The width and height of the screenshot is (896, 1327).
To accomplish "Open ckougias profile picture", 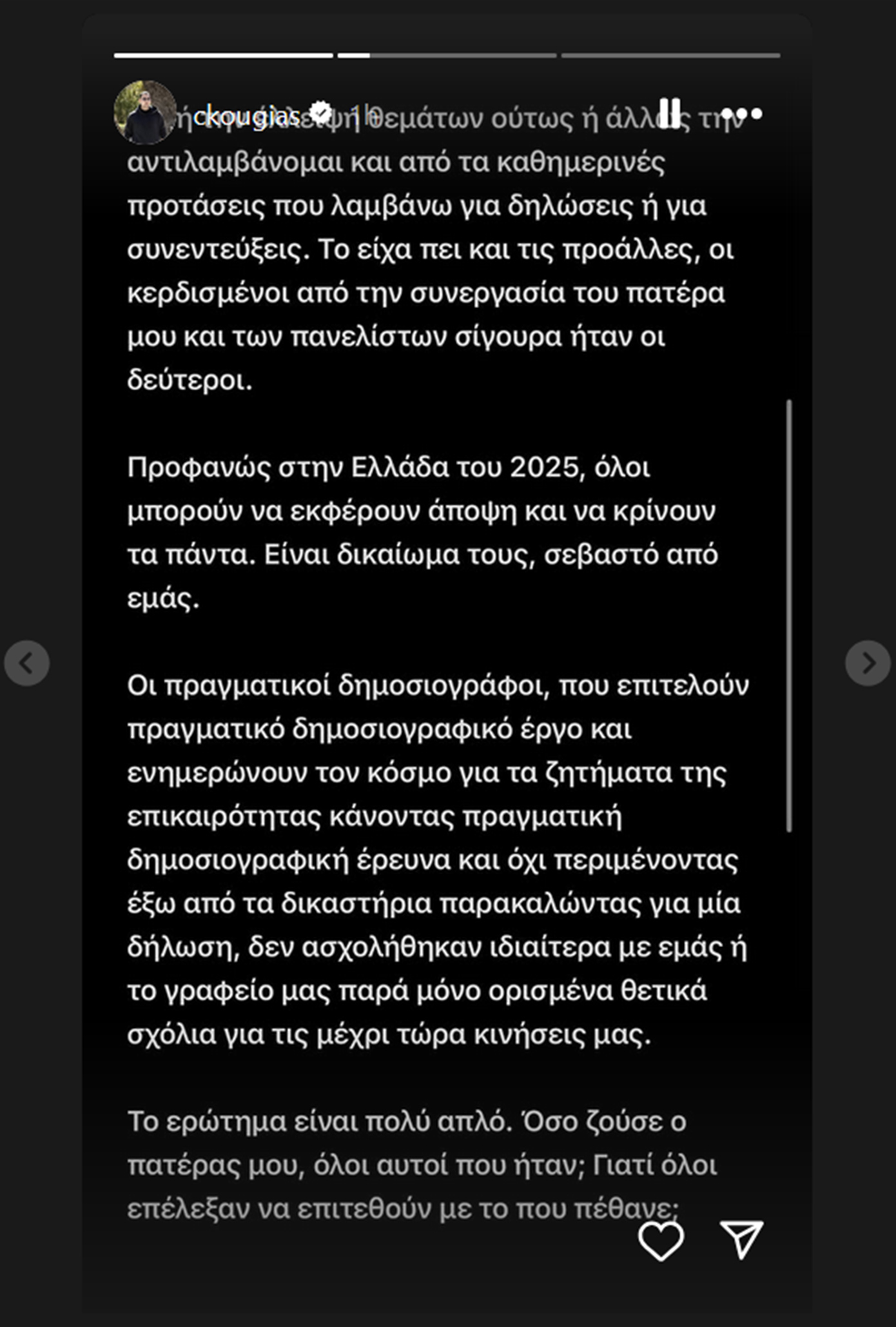I will (145, 112).
